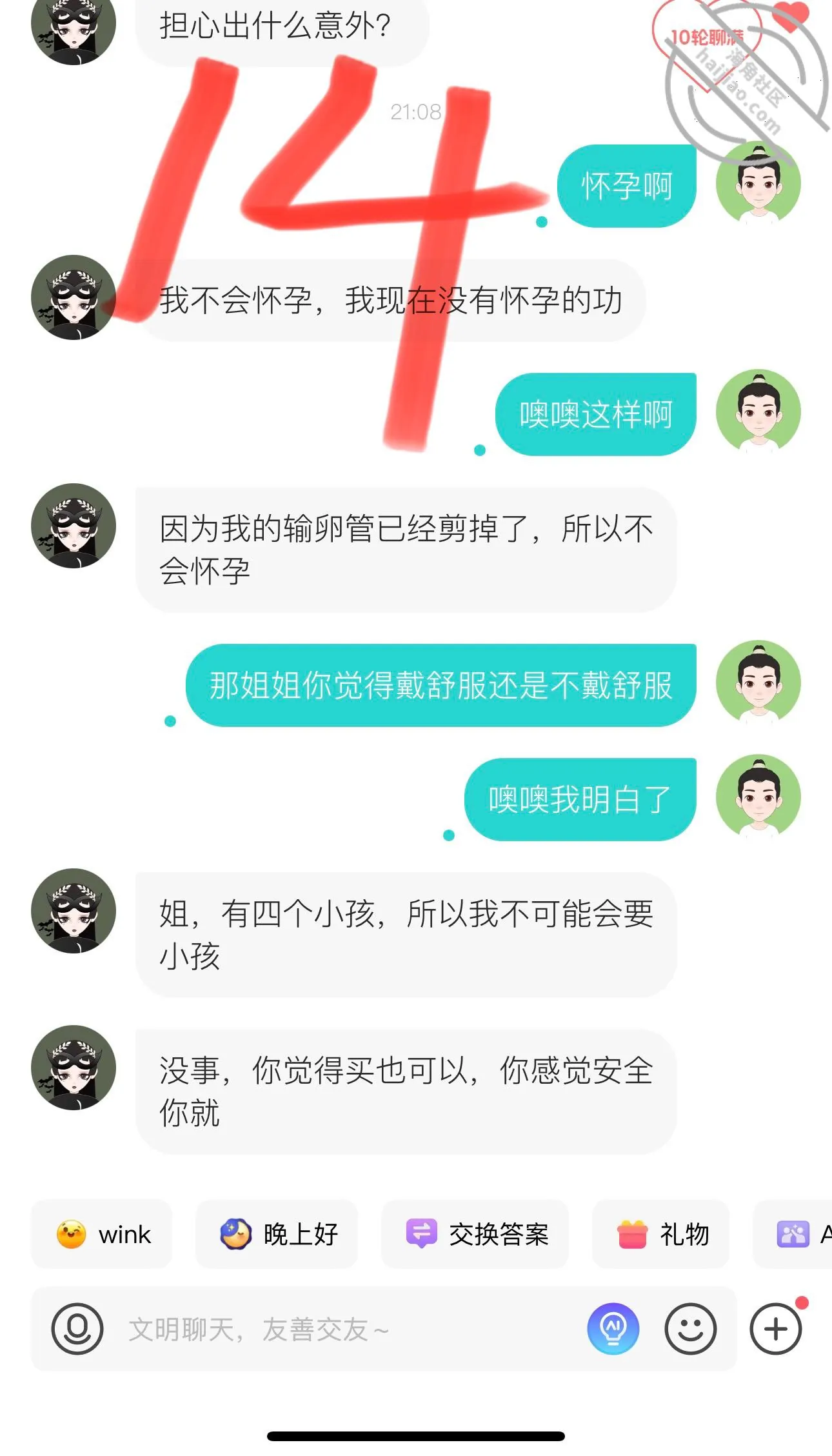
Task: Focus the message text field
Action: [x=348, y=1329]
